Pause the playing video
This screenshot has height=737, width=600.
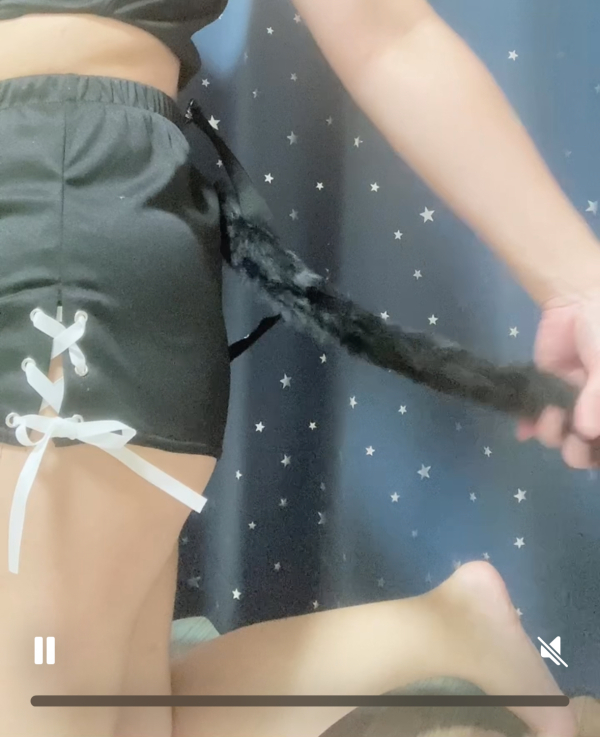[44, 651]
